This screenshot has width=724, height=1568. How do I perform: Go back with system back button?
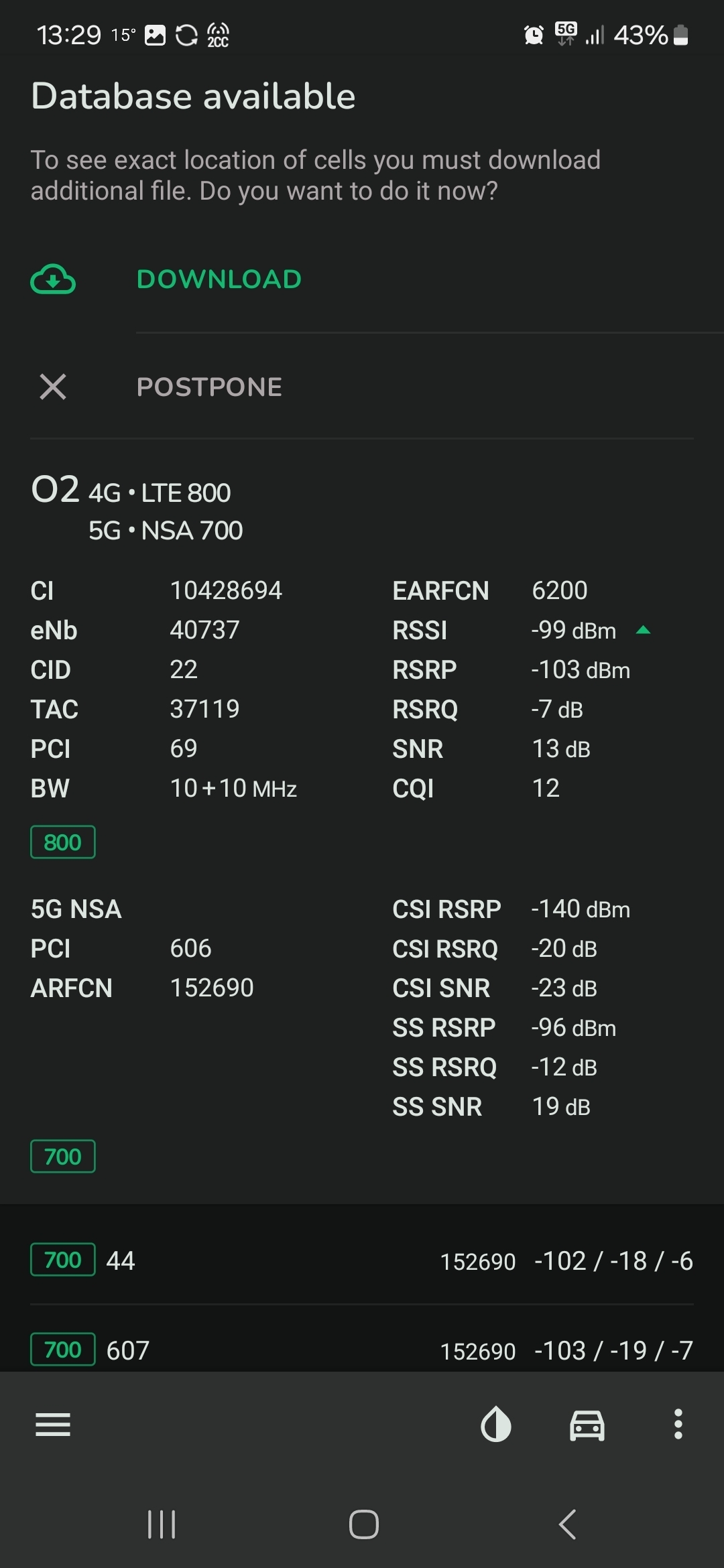pos(567,1524)
